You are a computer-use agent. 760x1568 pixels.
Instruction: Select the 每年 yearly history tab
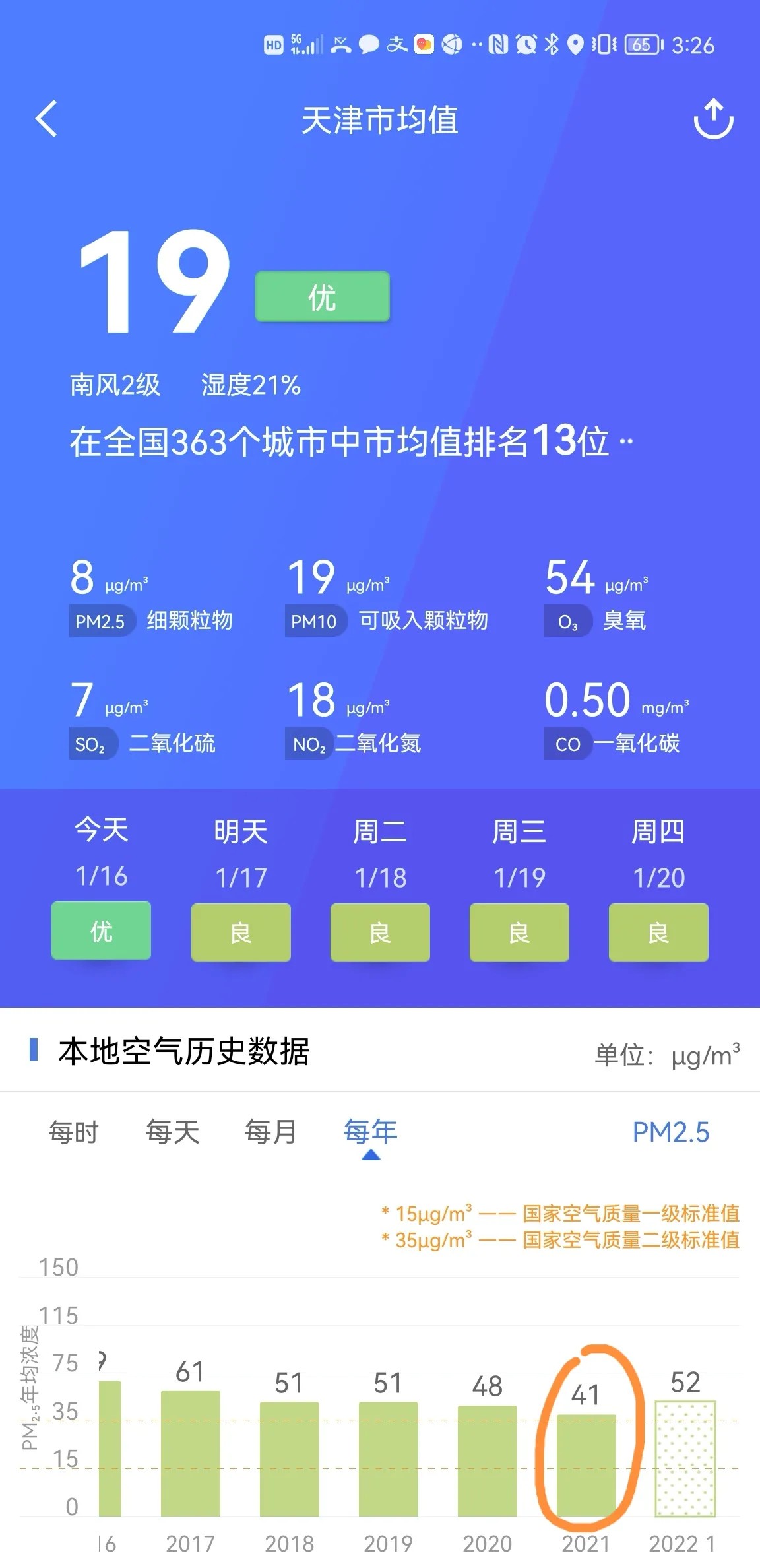coord(370,1132)
